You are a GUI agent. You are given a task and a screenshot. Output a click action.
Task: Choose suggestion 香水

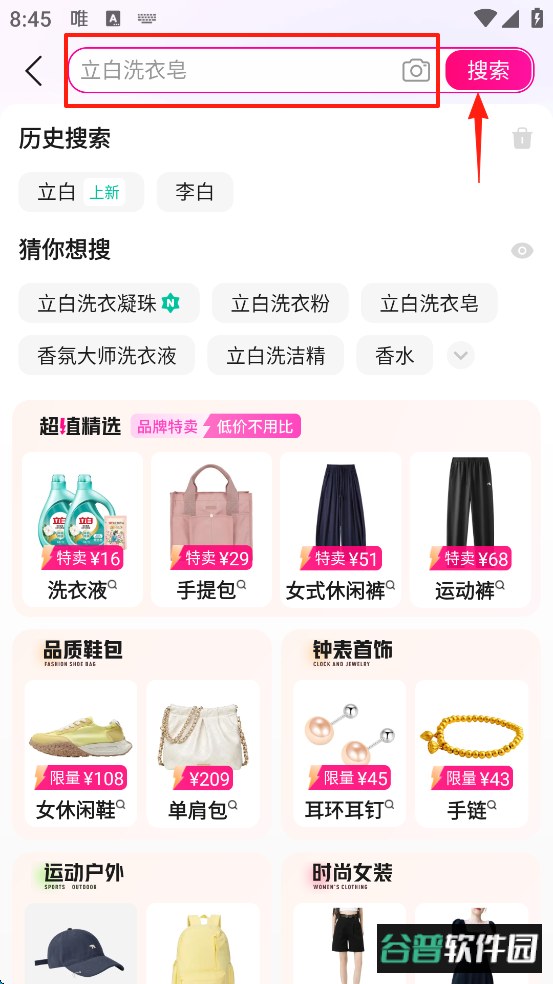(x=394, y=355)
